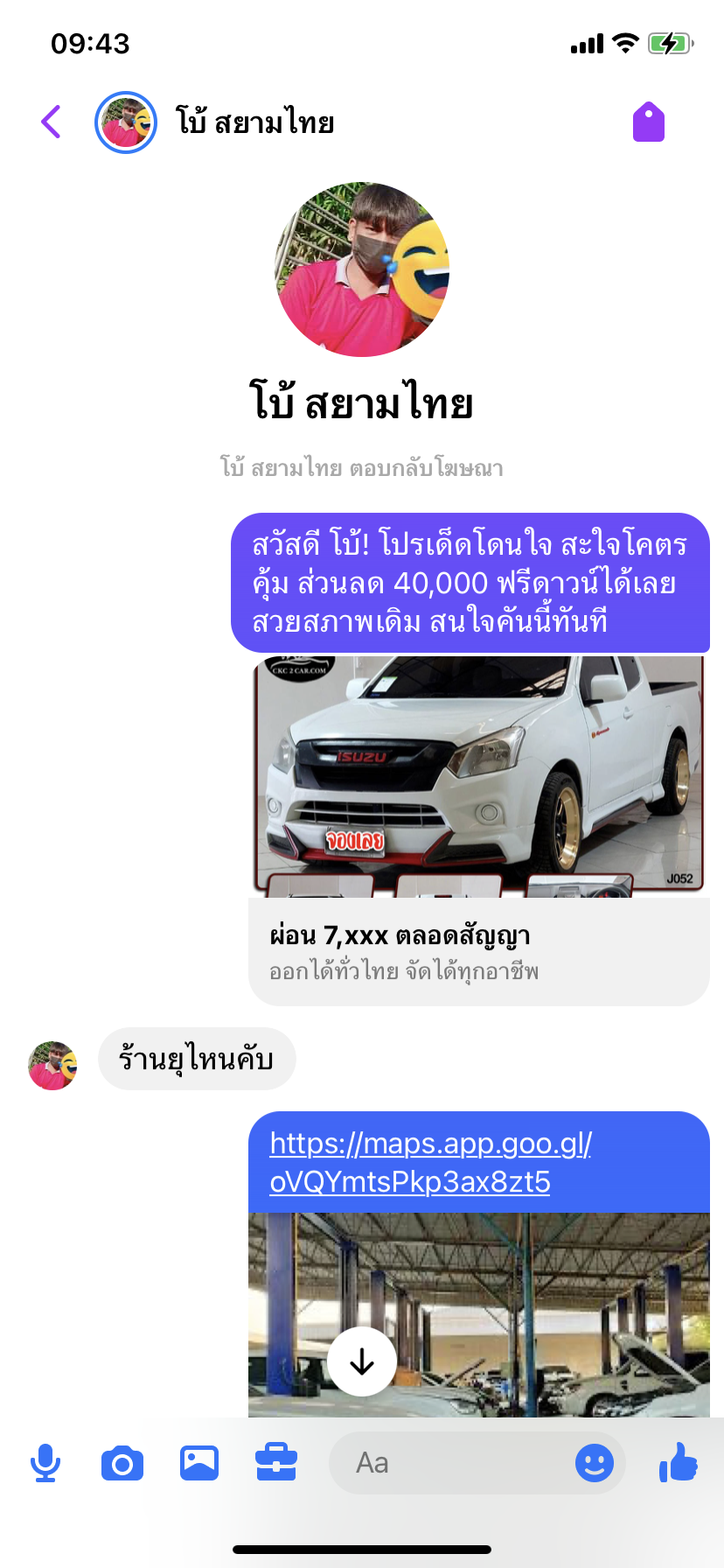Open the Isuzu pickup ad card

coord(479,830)
